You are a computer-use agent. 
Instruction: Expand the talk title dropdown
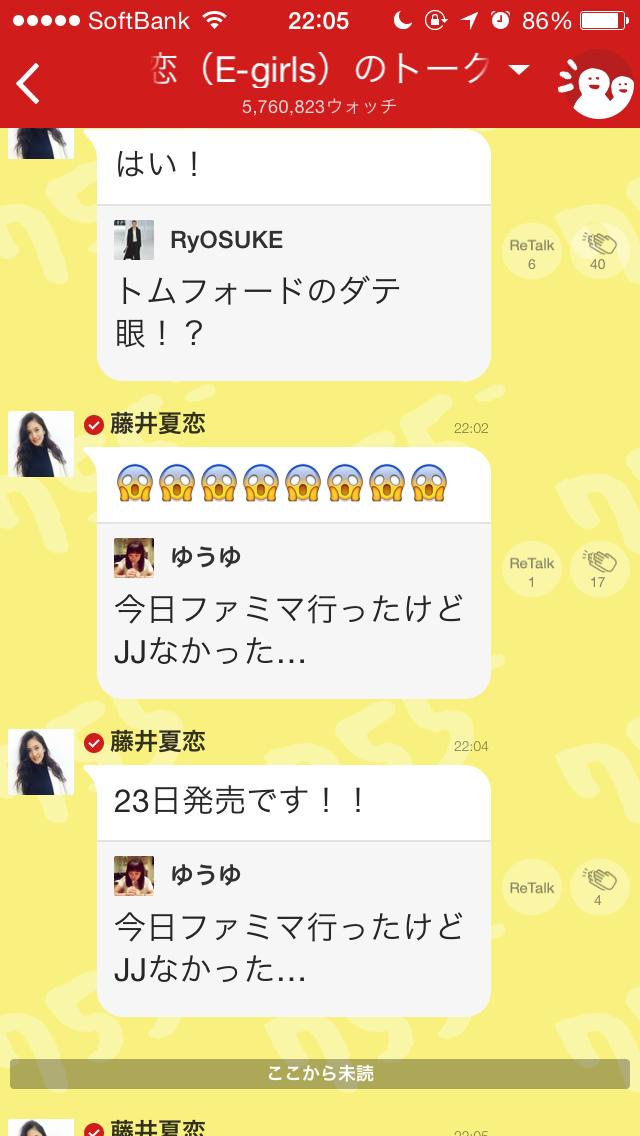click(x=518, y=69)
